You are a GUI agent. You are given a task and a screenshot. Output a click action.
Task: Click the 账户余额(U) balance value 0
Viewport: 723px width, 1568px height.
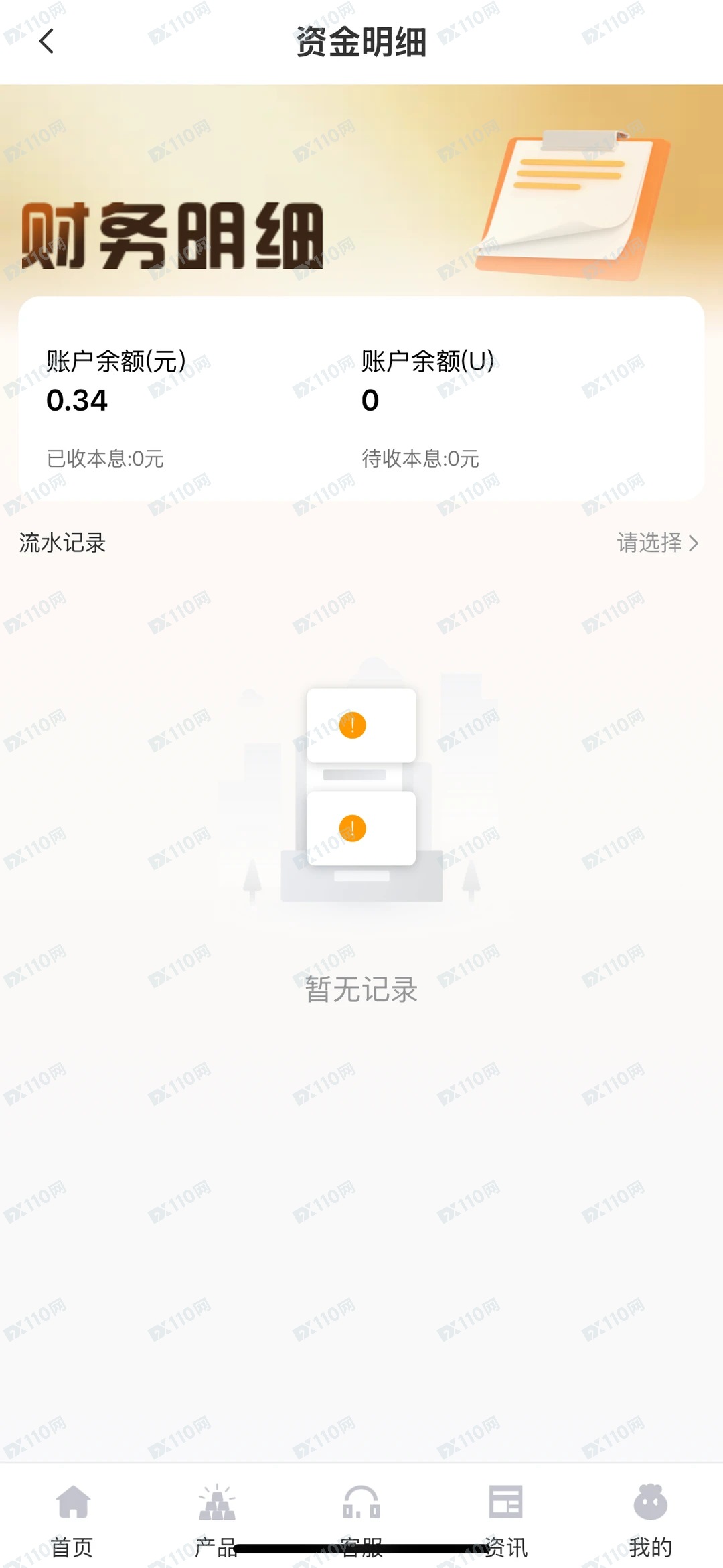click(x=370, y=401)
